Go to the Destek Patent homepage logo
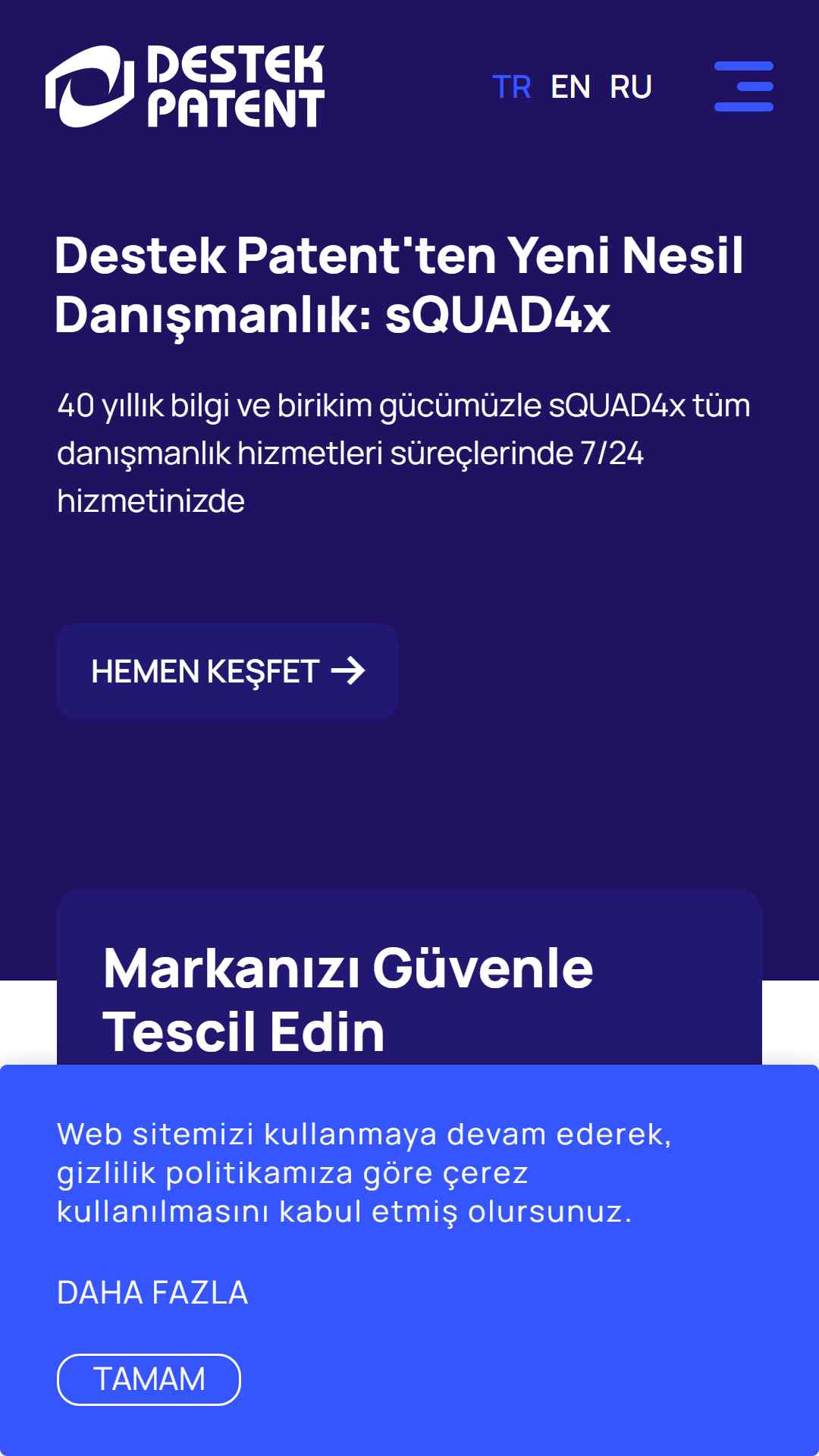 coord(185,86)
